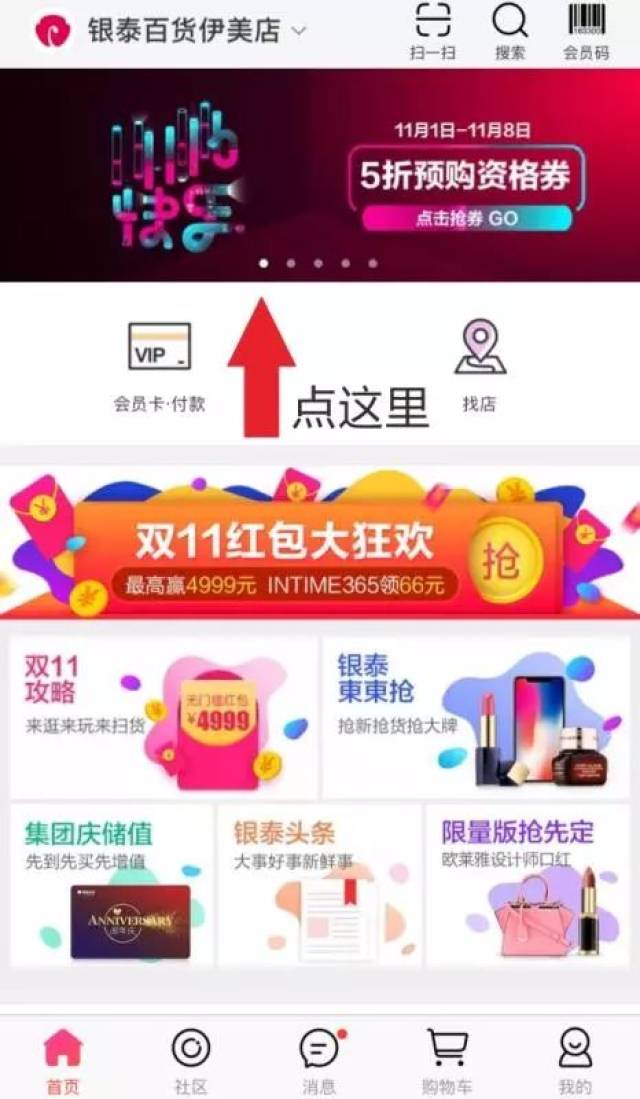This screenshot has height=1099, width=640.
Task: Open the 双11攻略 card
Action: point(163,717)
